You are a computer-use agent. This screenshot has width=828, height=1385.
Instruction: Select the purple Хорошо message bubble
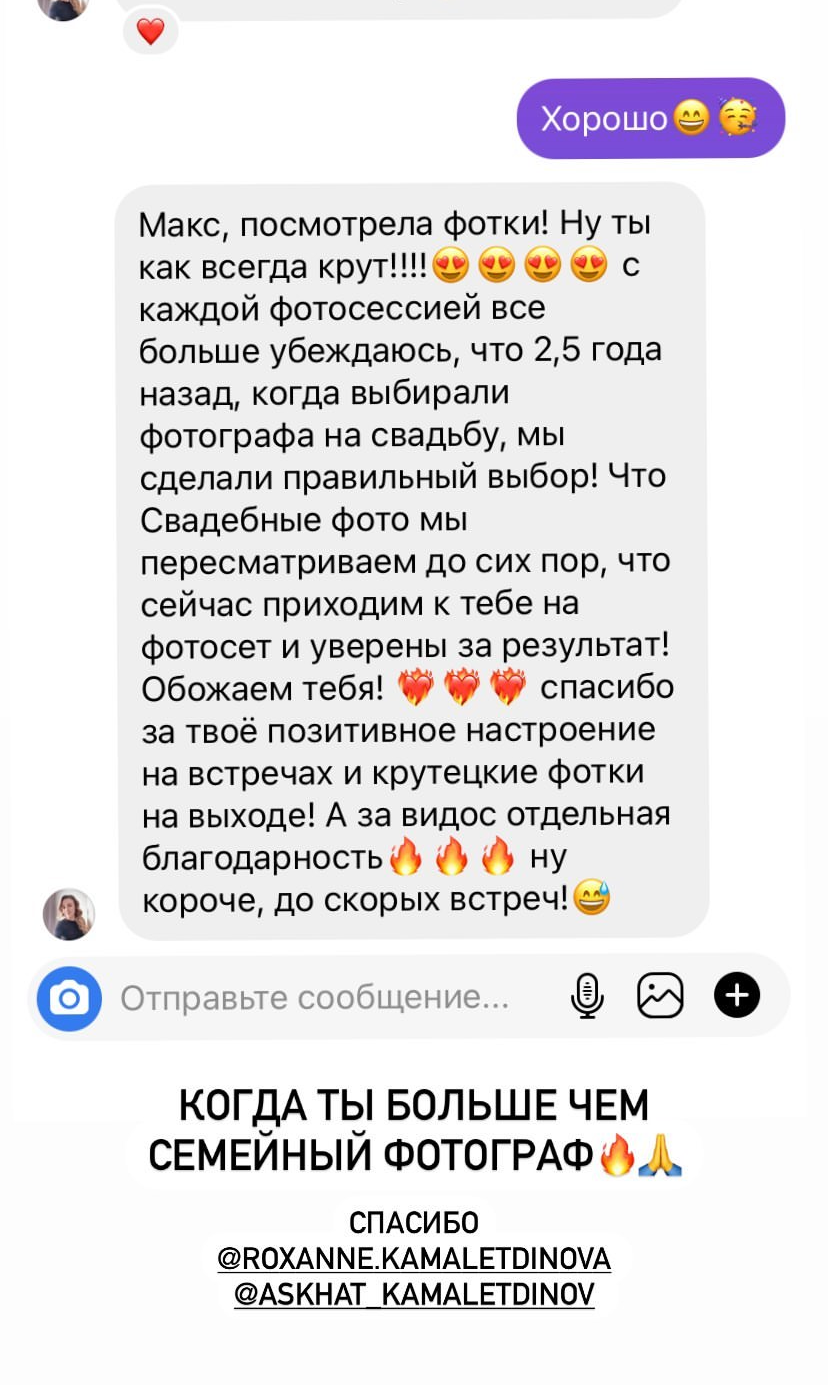coord(649,117)
